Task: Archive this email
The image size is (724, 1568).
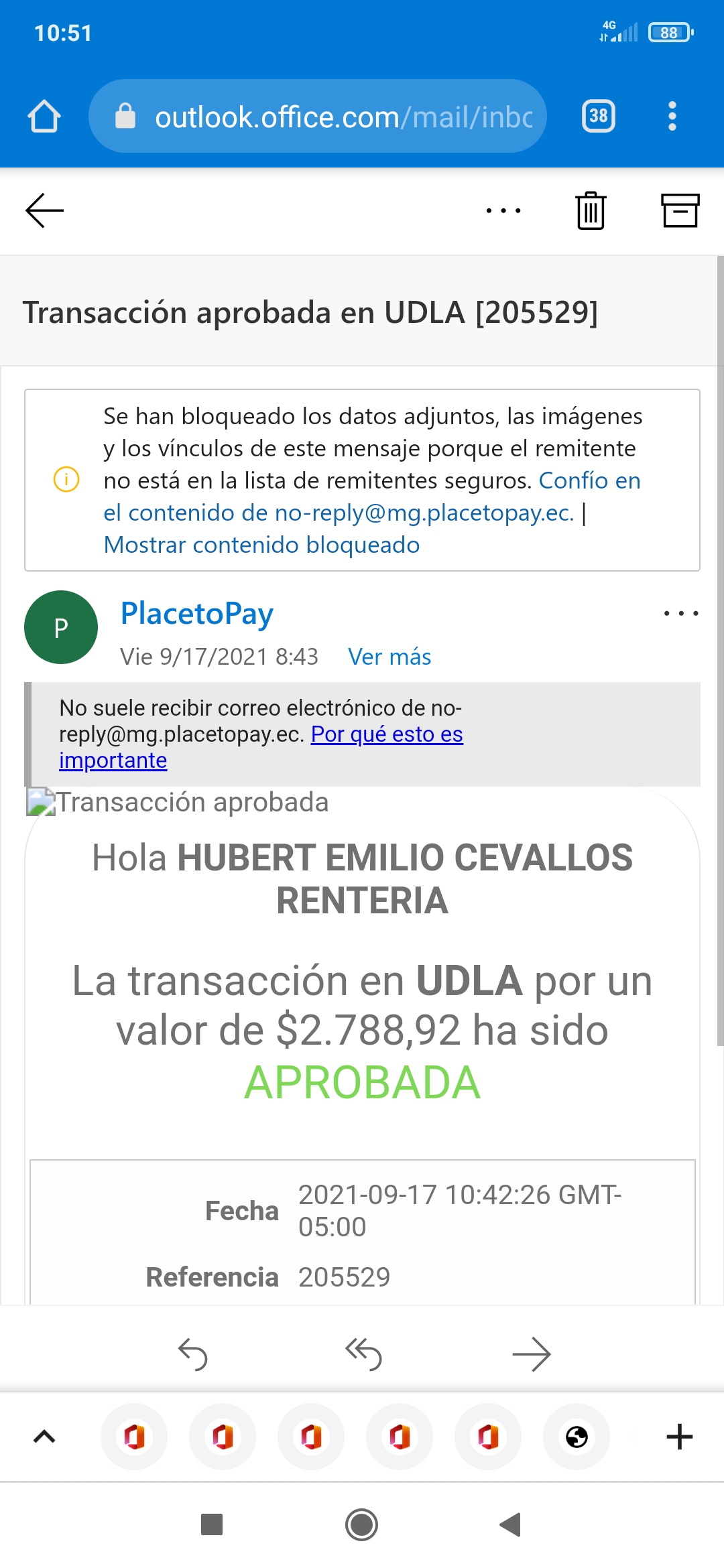Action: 680,210
